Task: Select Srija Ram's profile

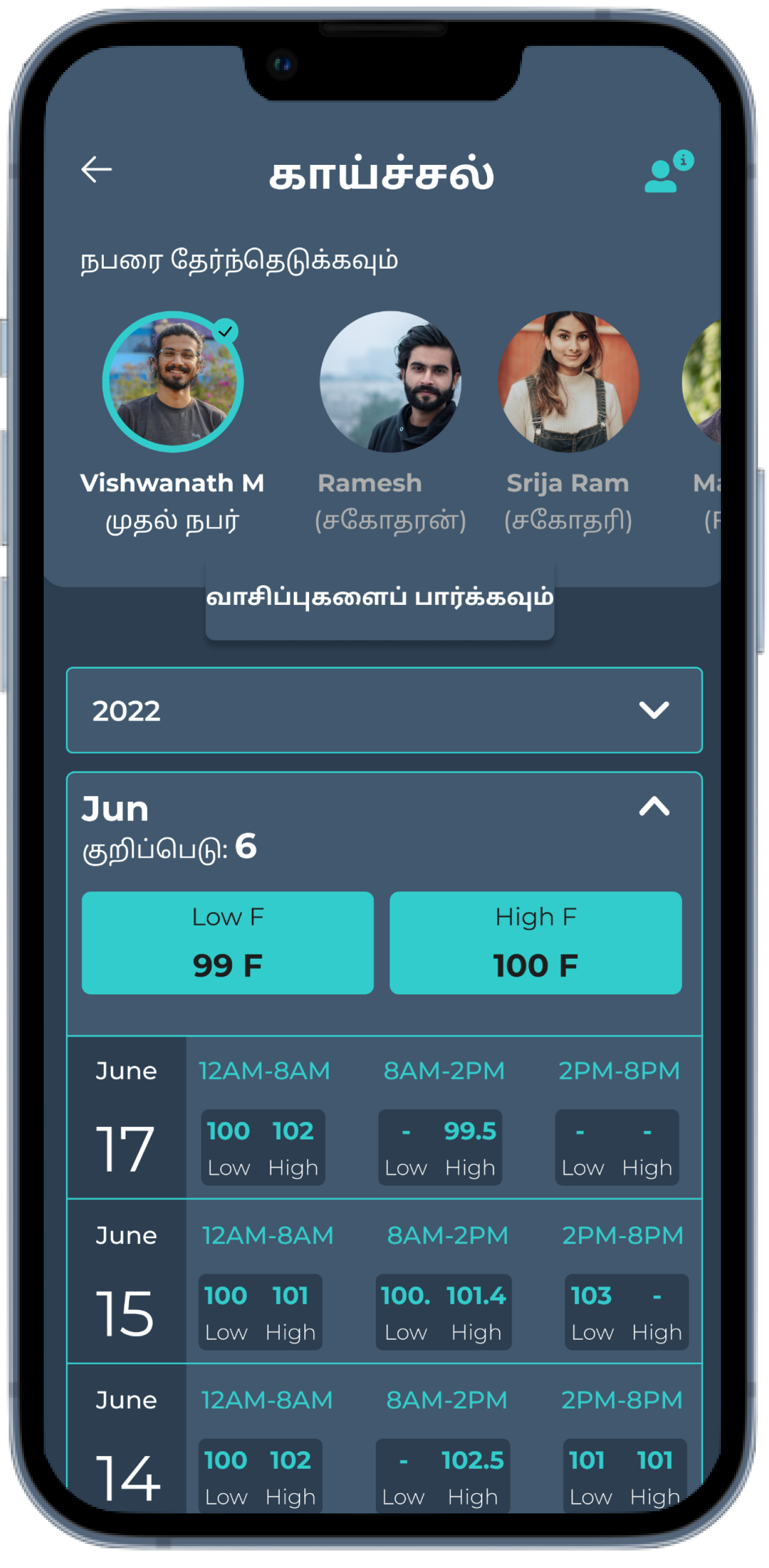Action: point(568,382)
